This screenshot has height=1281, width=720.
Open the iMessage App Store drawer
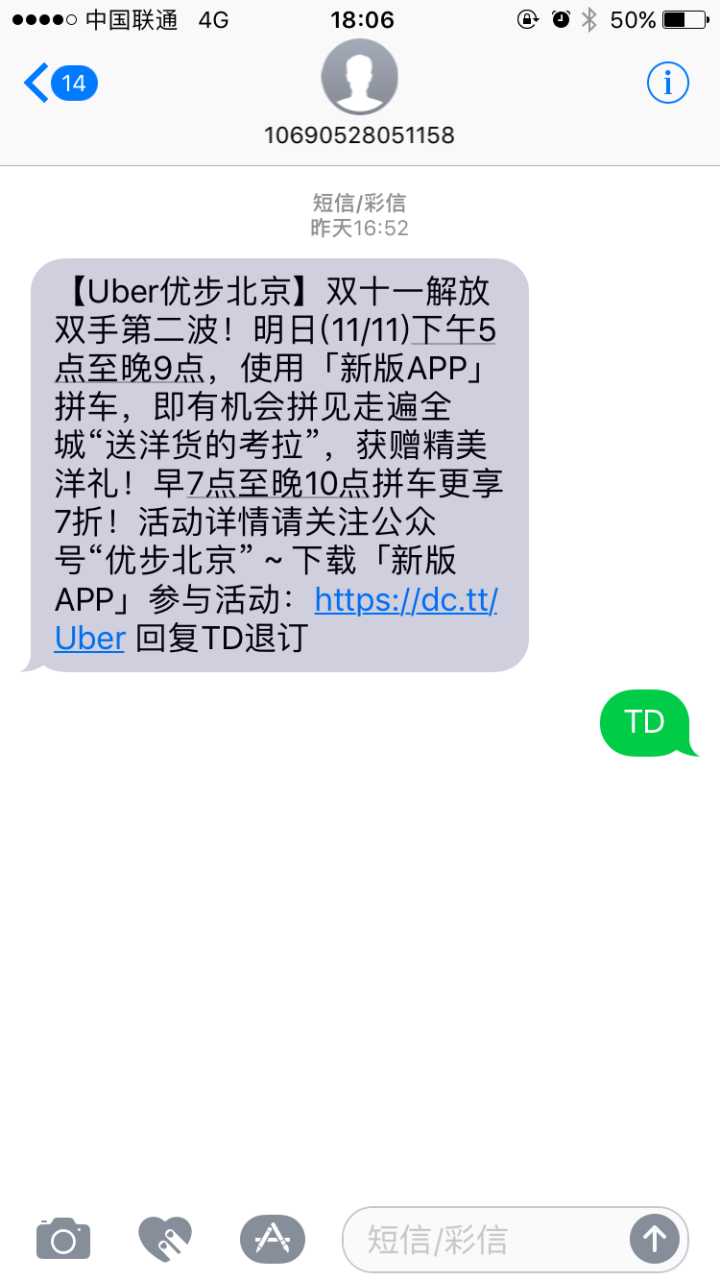pyautogui.click(x=272, y=1240)
